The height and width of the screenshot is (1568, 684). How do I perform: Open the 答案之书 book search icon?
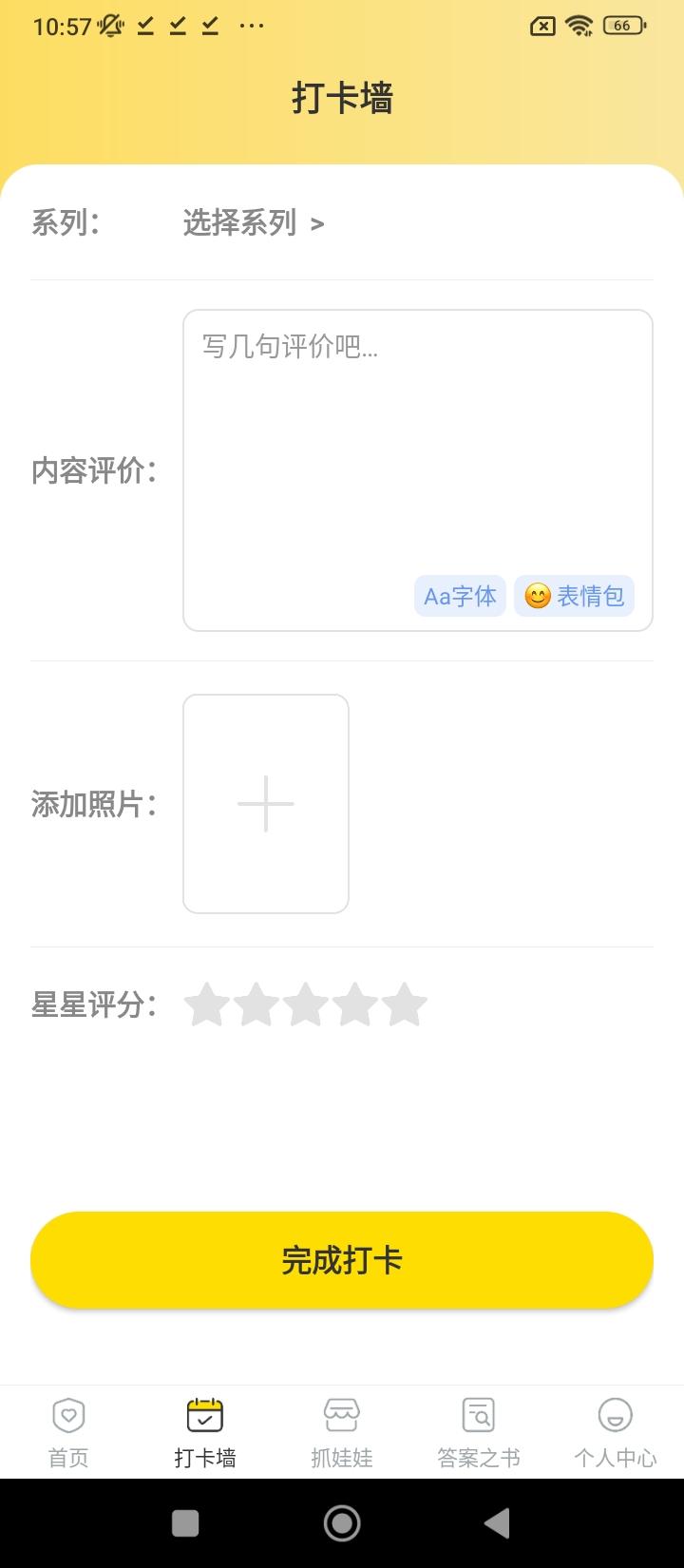(x=479, y=1416)
